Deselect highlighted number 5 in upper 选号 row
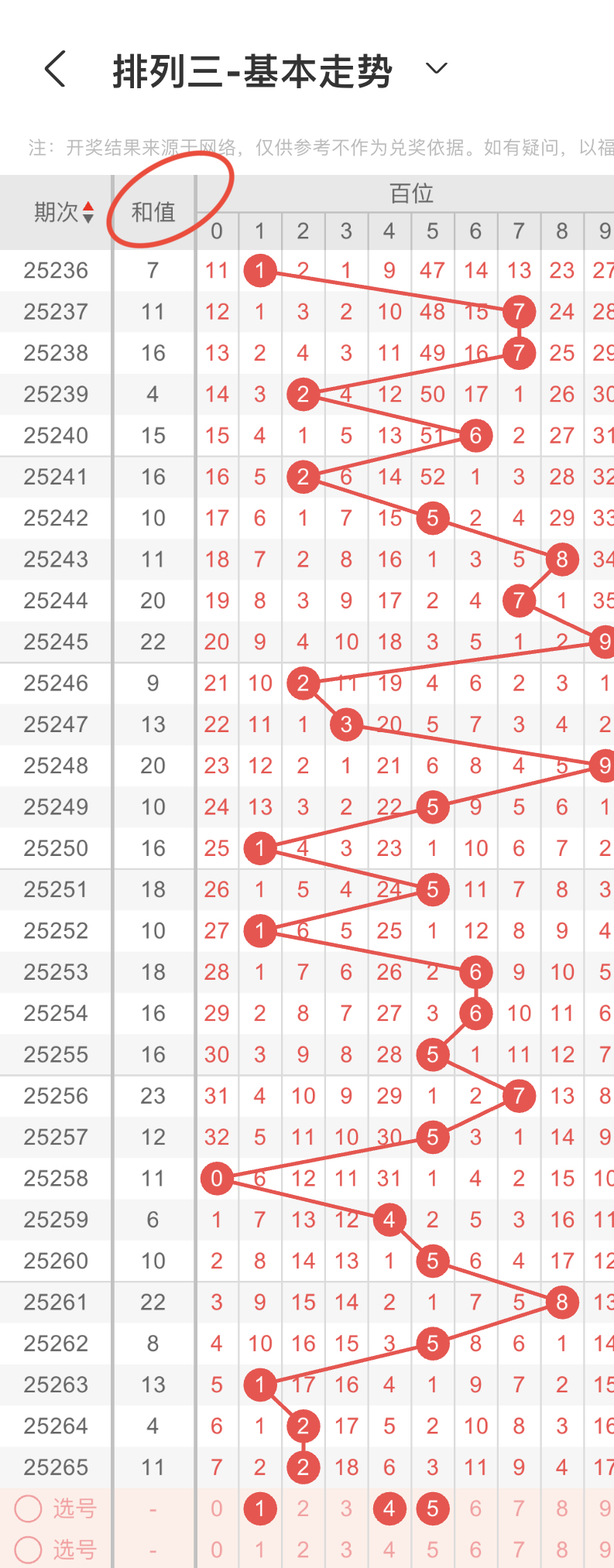614x1568 pixels. click(433, 1508)
